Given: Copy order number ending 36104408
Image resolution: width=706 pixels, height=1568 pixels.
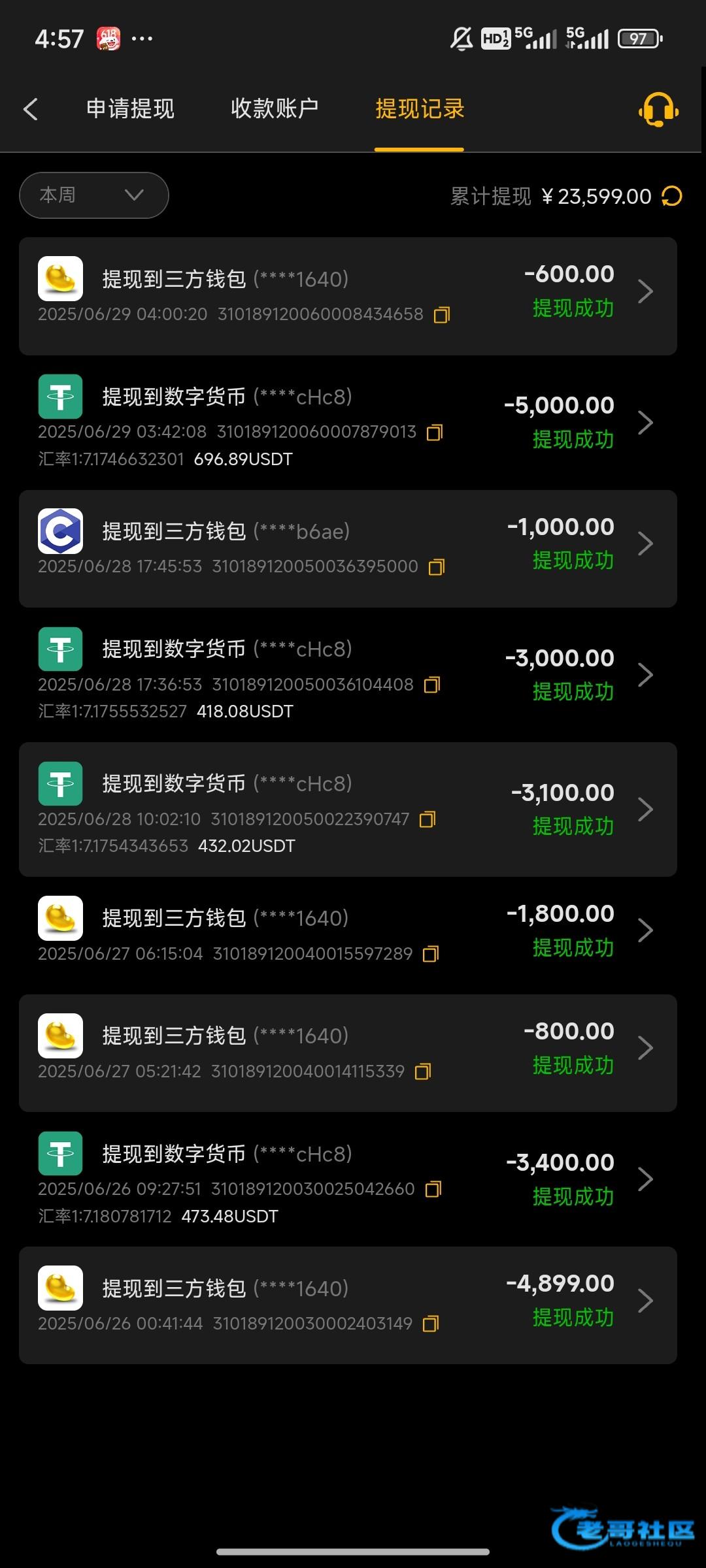Looking at the screenshot, I should point(432,685).
